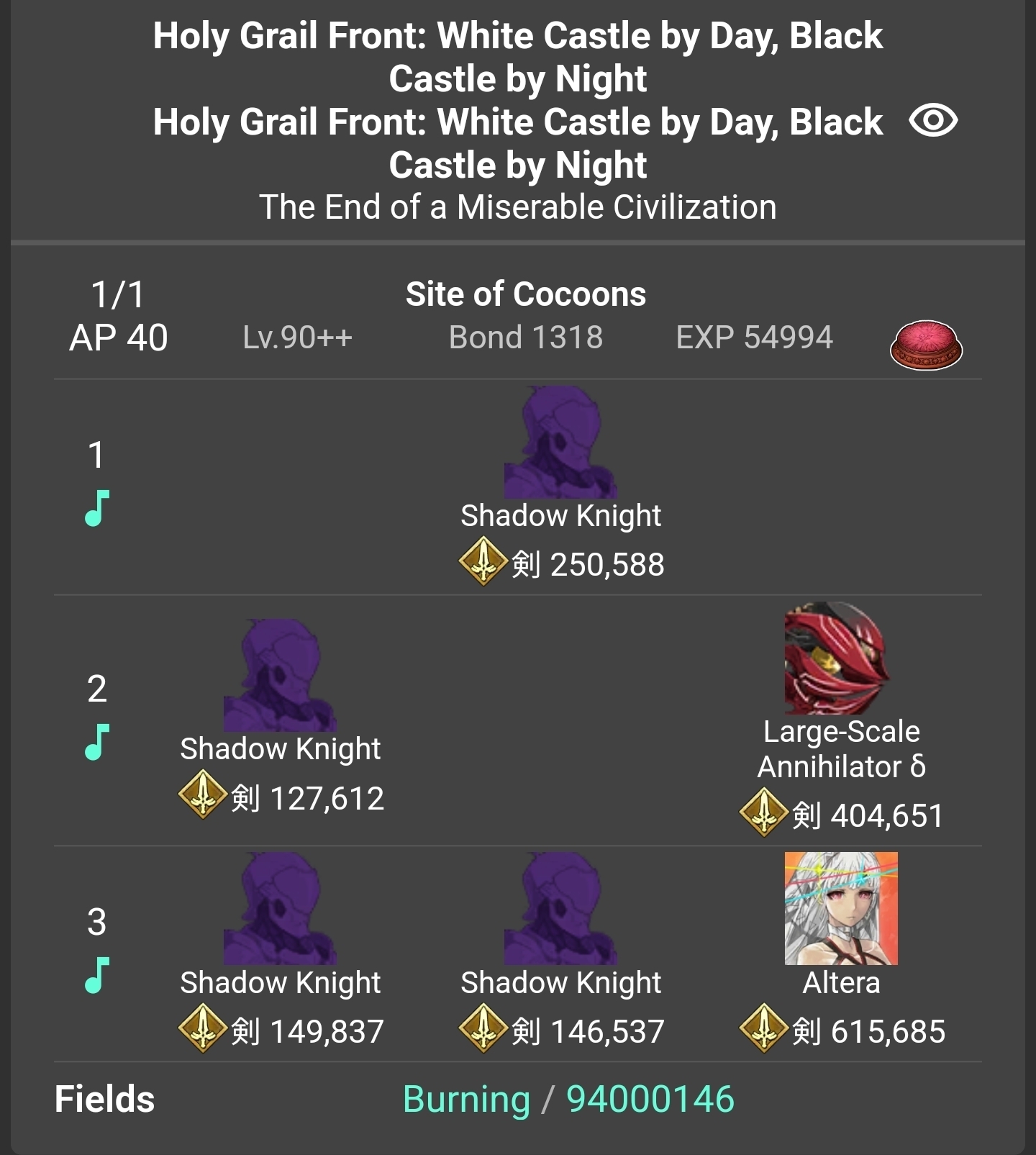Image resolution: width=1036 pixels, height=1155 pixels.
Task: Play wave 2 background music note
Action: click(97, 742)
